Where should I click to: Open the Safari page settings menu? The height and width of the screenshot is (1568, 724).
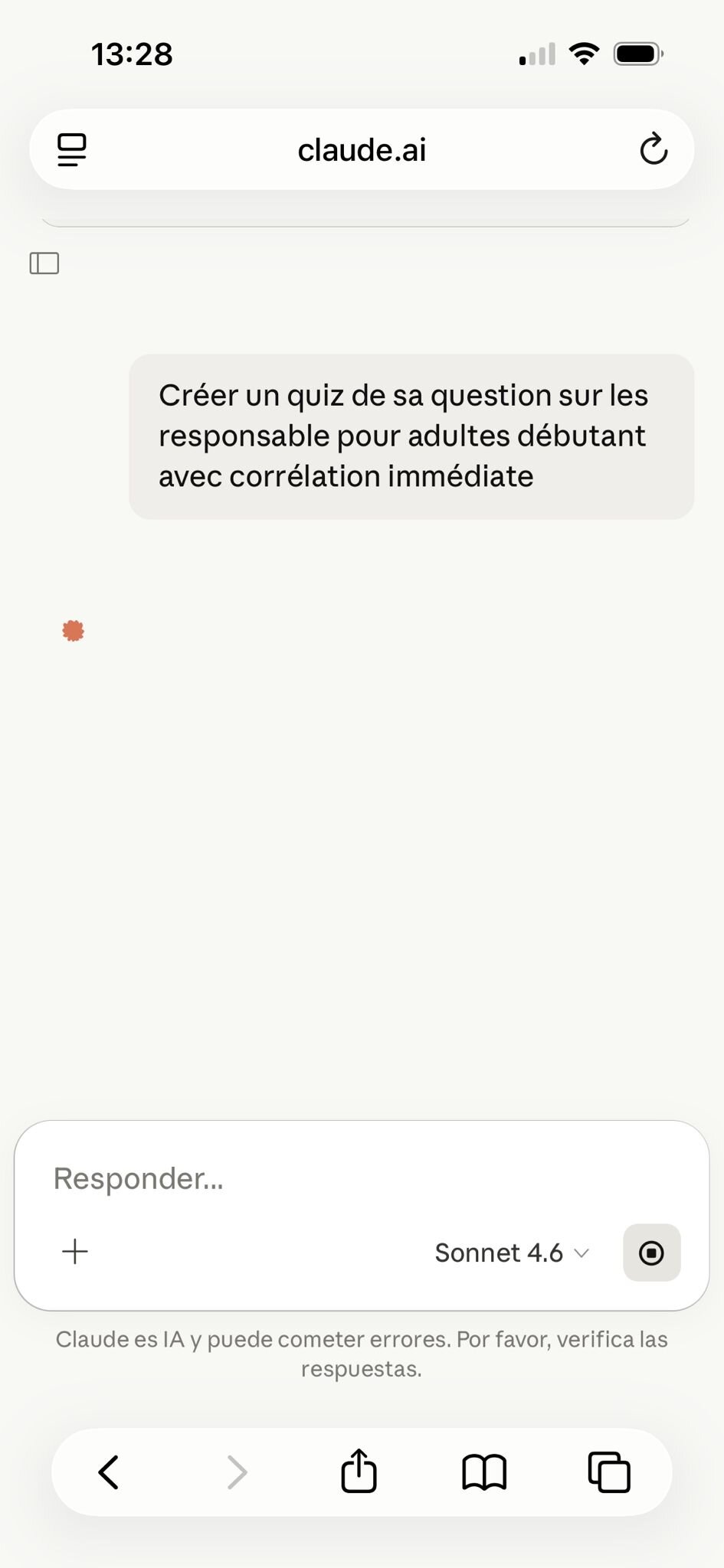(72, 149)
